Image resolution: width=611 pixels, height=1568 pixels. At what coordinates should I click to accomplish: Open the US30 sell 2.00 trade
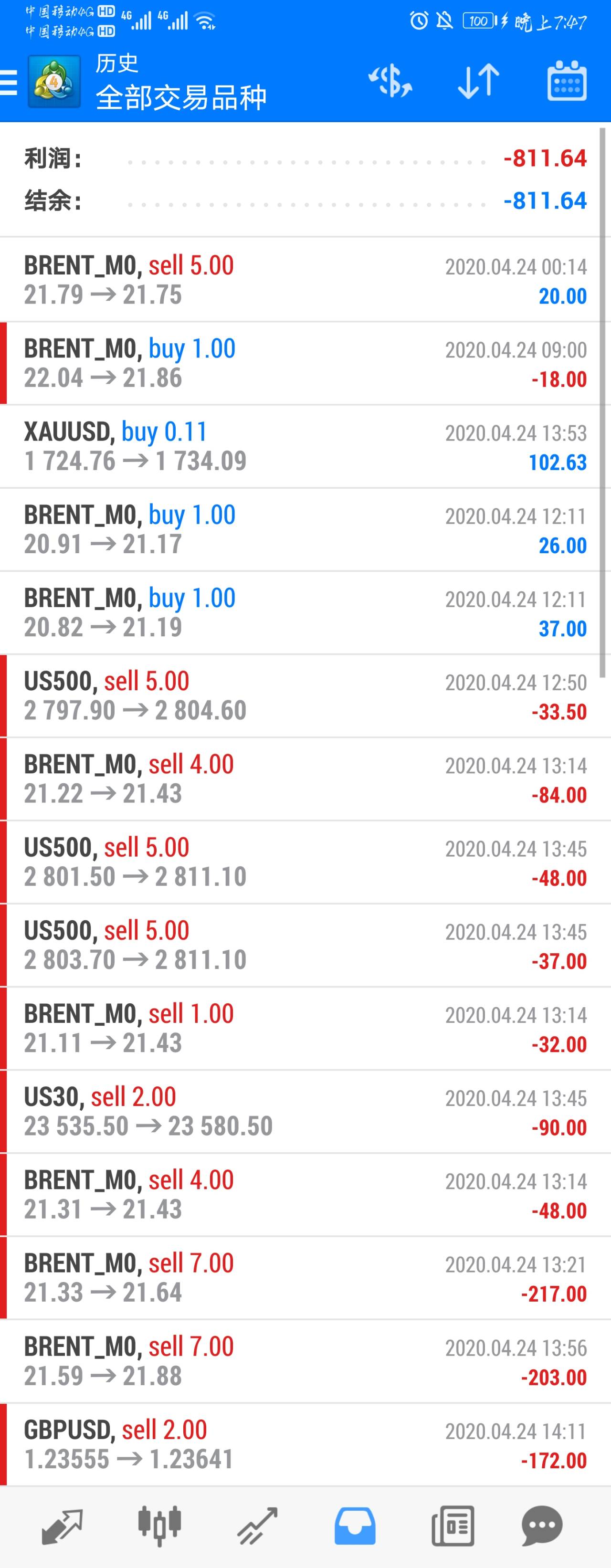tap(304, 1112)
